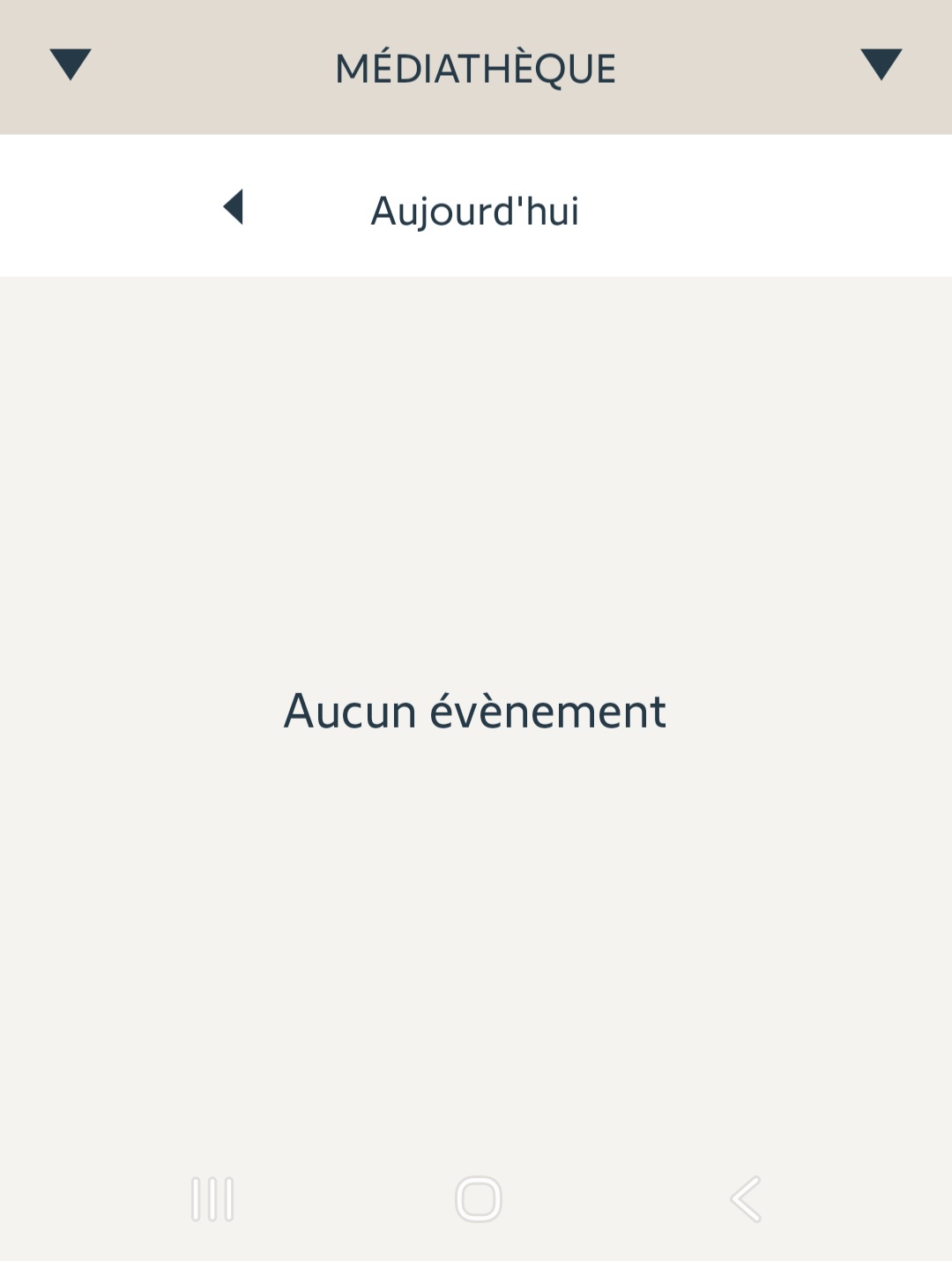Open the recent apps view
This screenshot has width=952, height=1261.
(212, 1199)
